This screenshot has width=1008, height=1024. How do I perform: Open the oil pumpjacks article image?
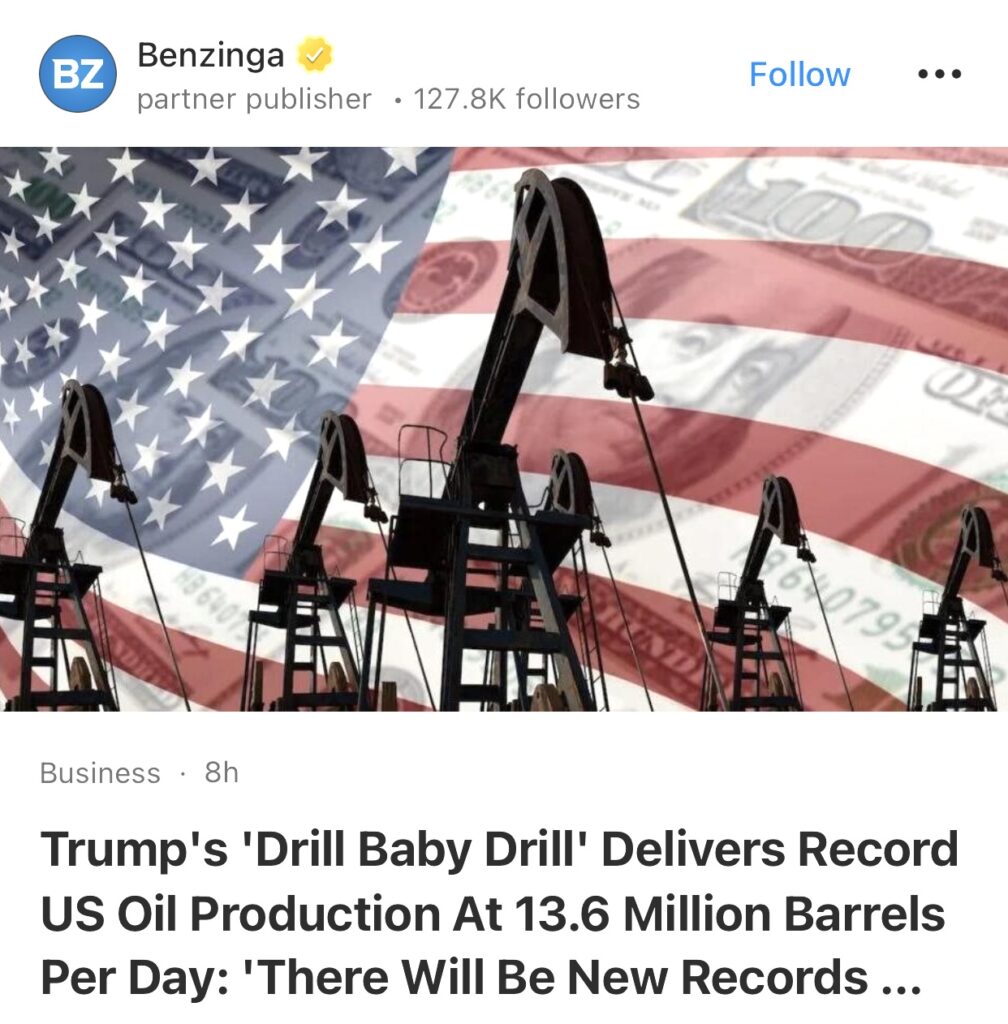(504, 429)
